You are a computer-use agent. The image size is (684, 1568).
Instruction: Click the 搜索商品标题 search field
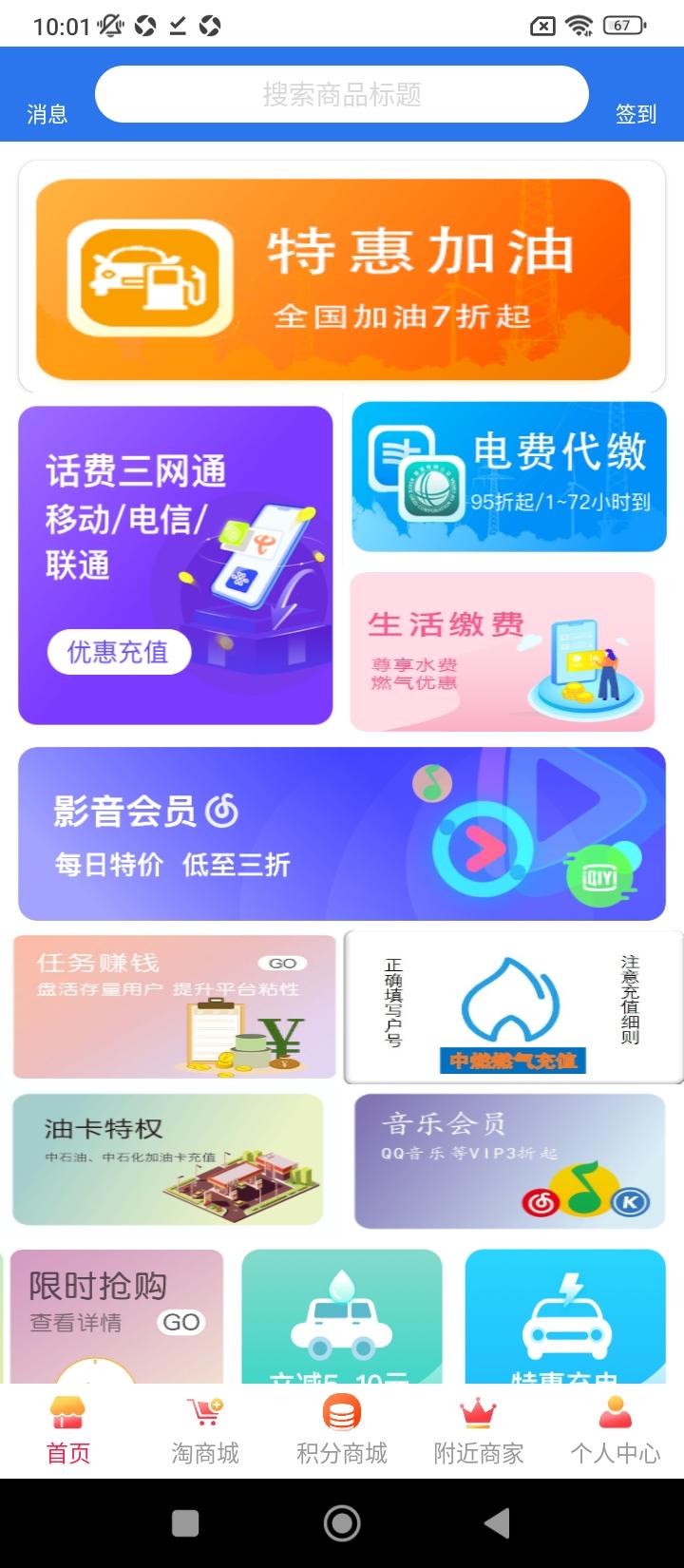(342, 94)
